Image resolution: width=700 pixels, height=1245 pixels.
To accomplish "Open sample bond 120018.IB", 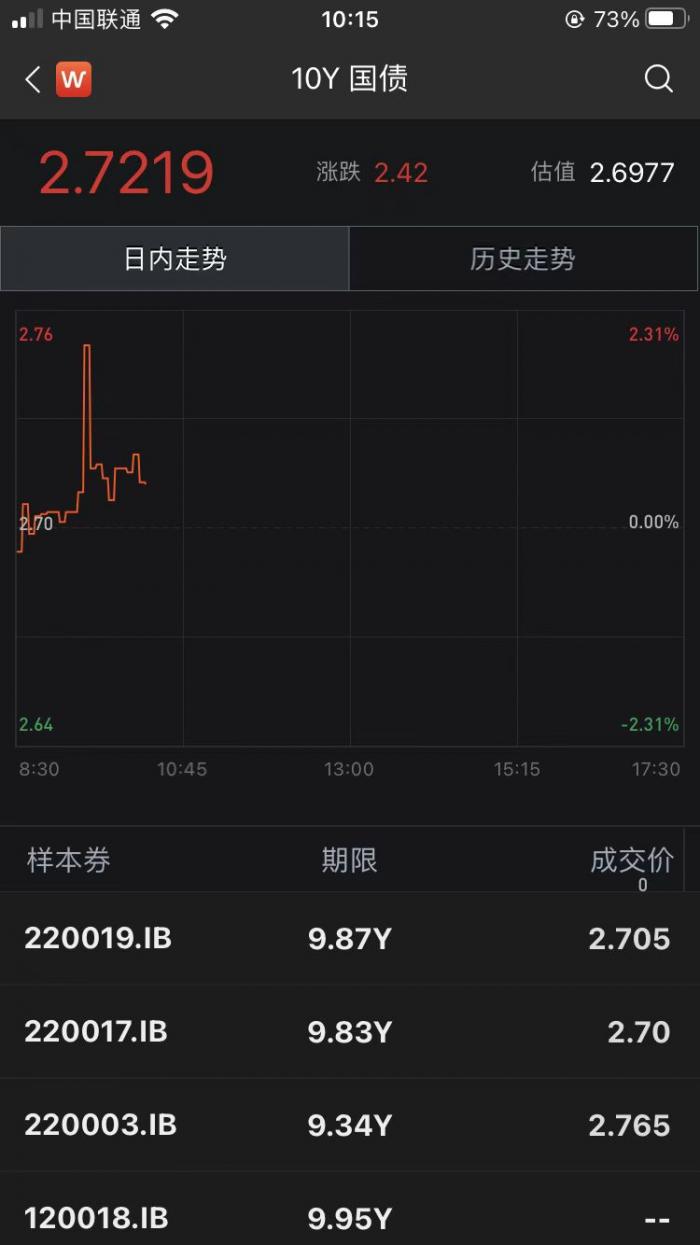I will coord(96,1218).
